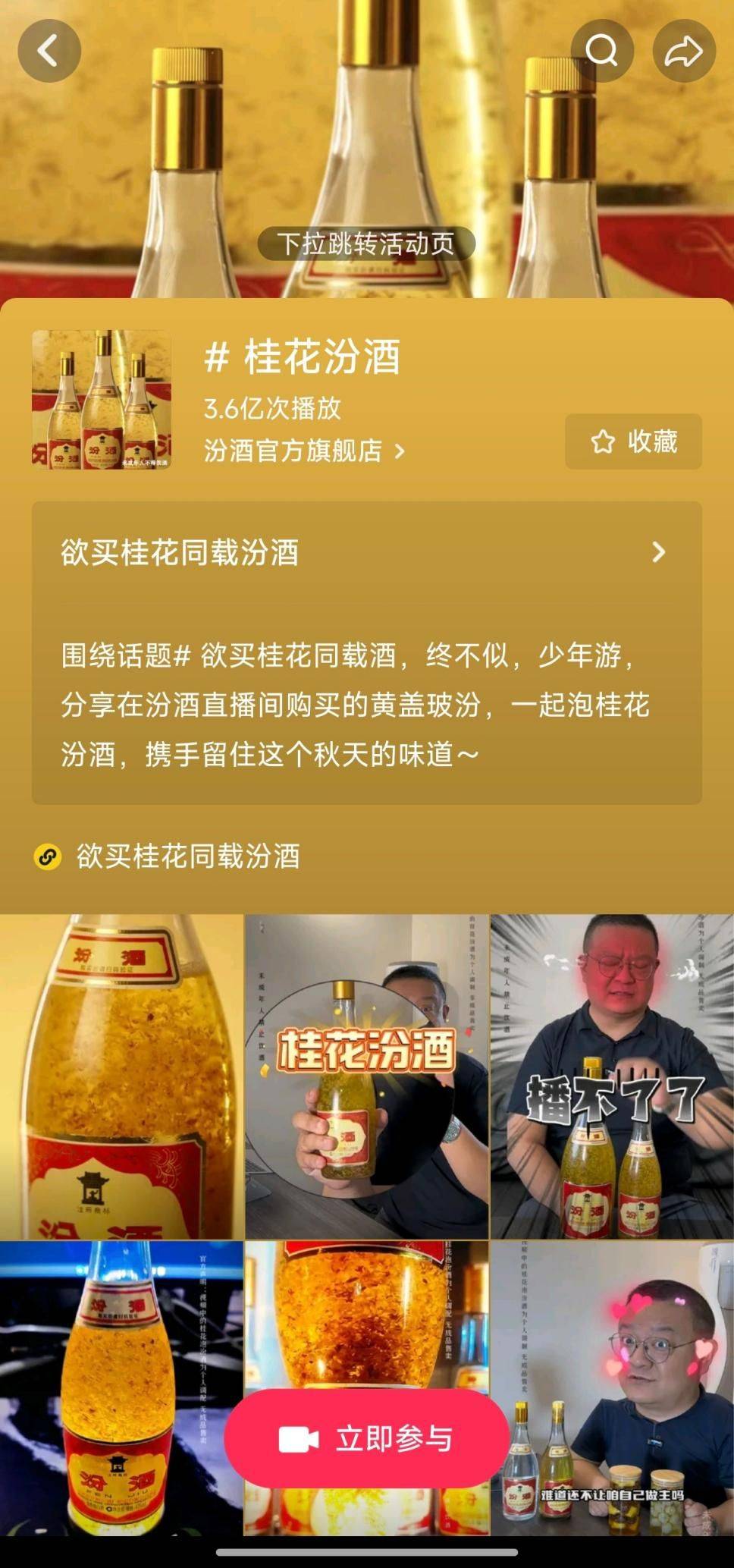Open 汾酒官方旗舰店 store link
The width and height of the screenshot is (734, 1568).
303,451
